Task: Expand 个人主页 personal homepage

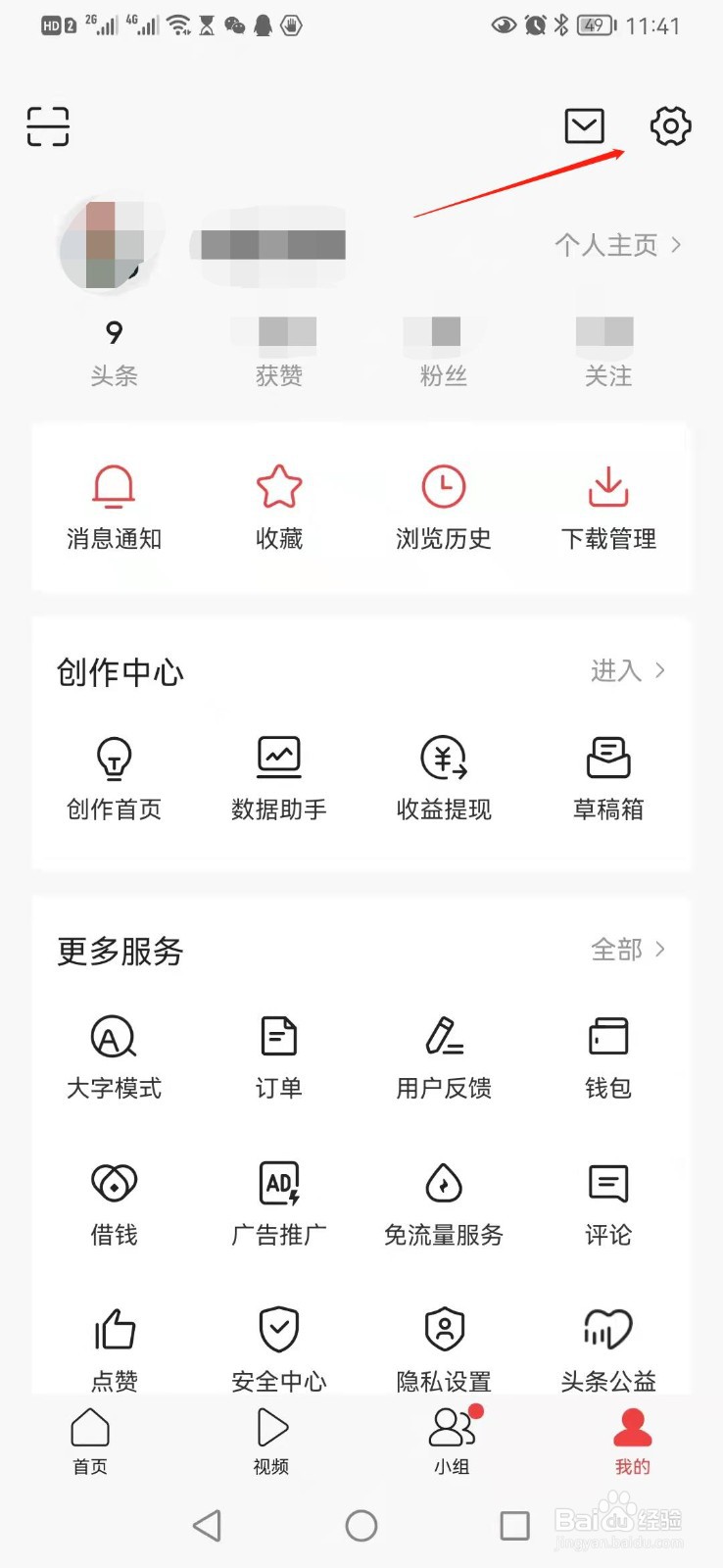Action: pos(618,245)
